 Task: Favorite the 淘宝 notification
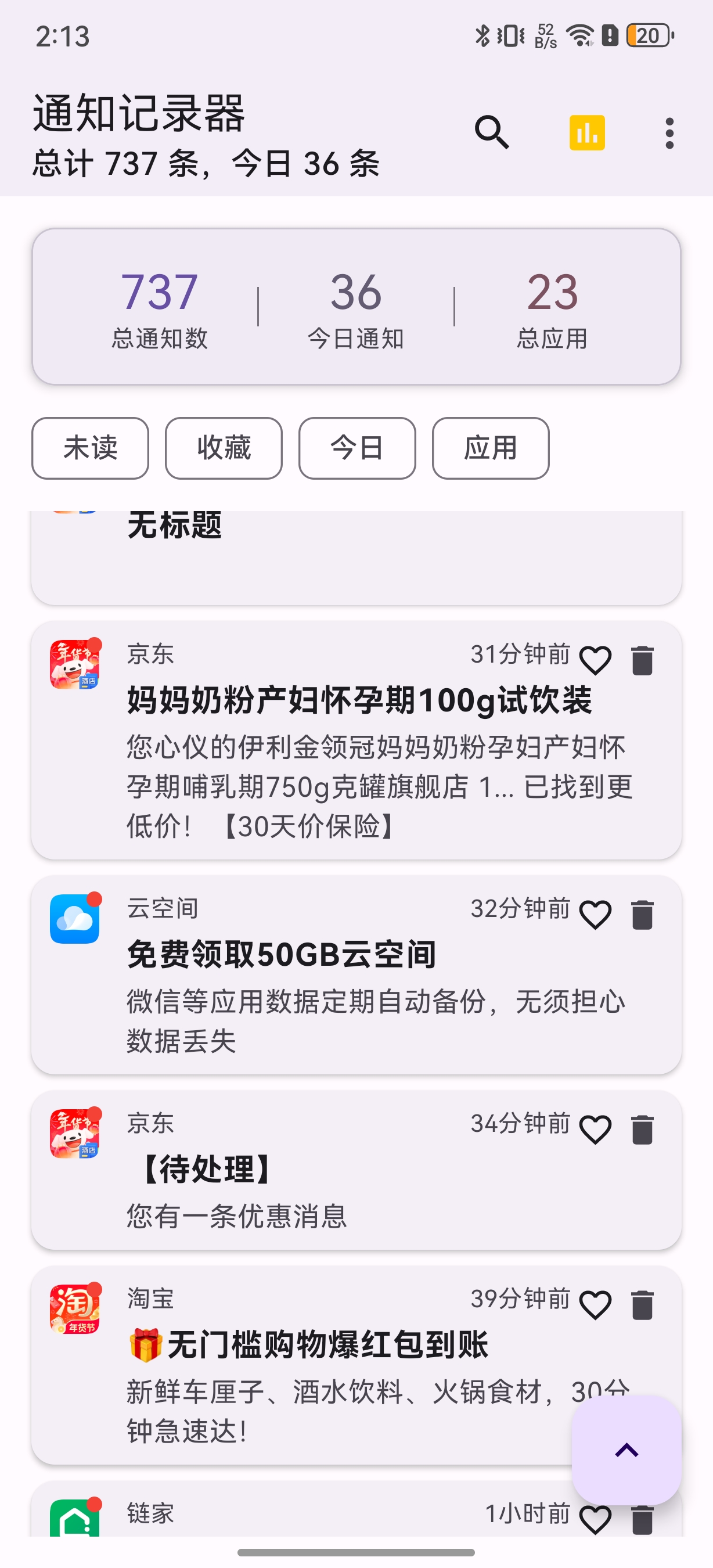pyautogui.click(x=595, y=1305)
